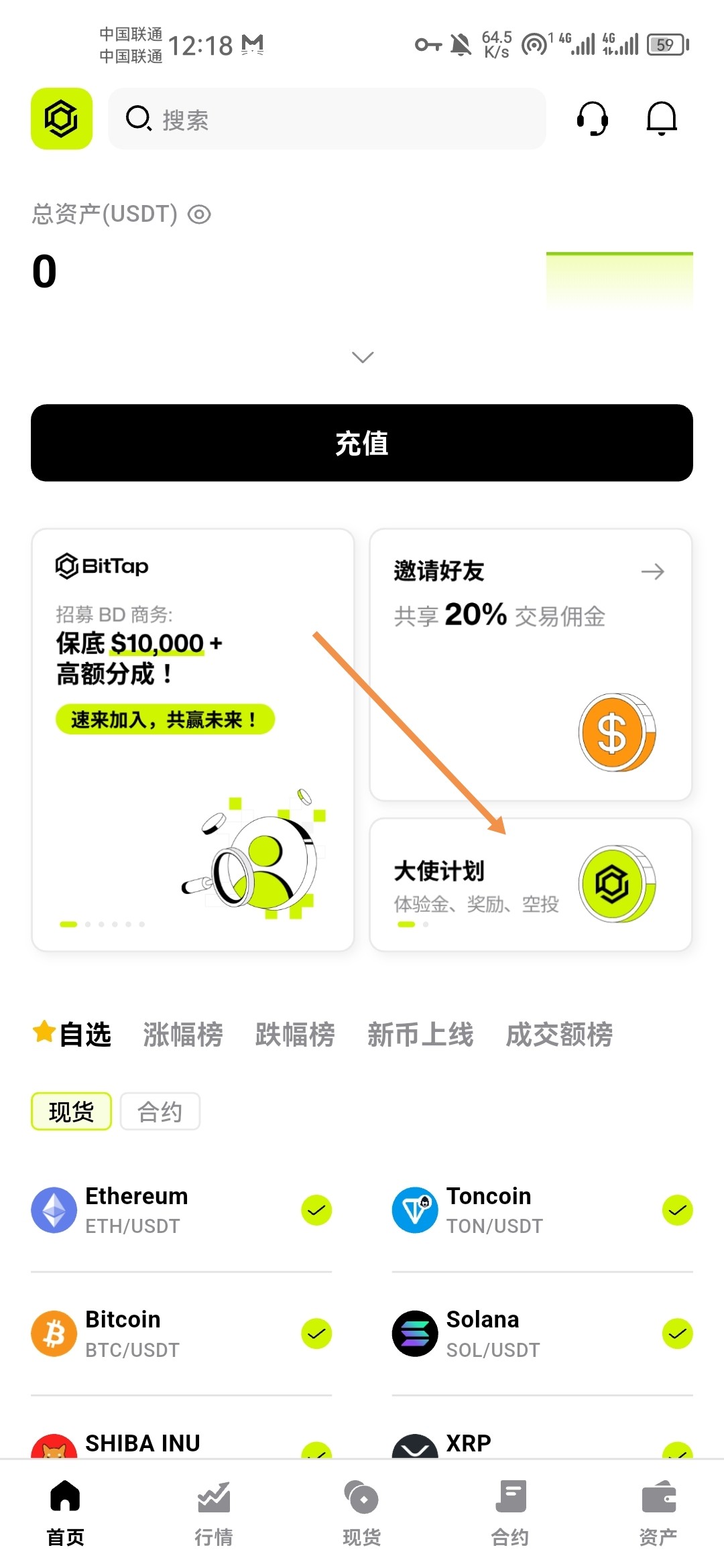Contact customer support via headset icon
The width and height of the screenshot is (724, 1568).
click(593, 119)
